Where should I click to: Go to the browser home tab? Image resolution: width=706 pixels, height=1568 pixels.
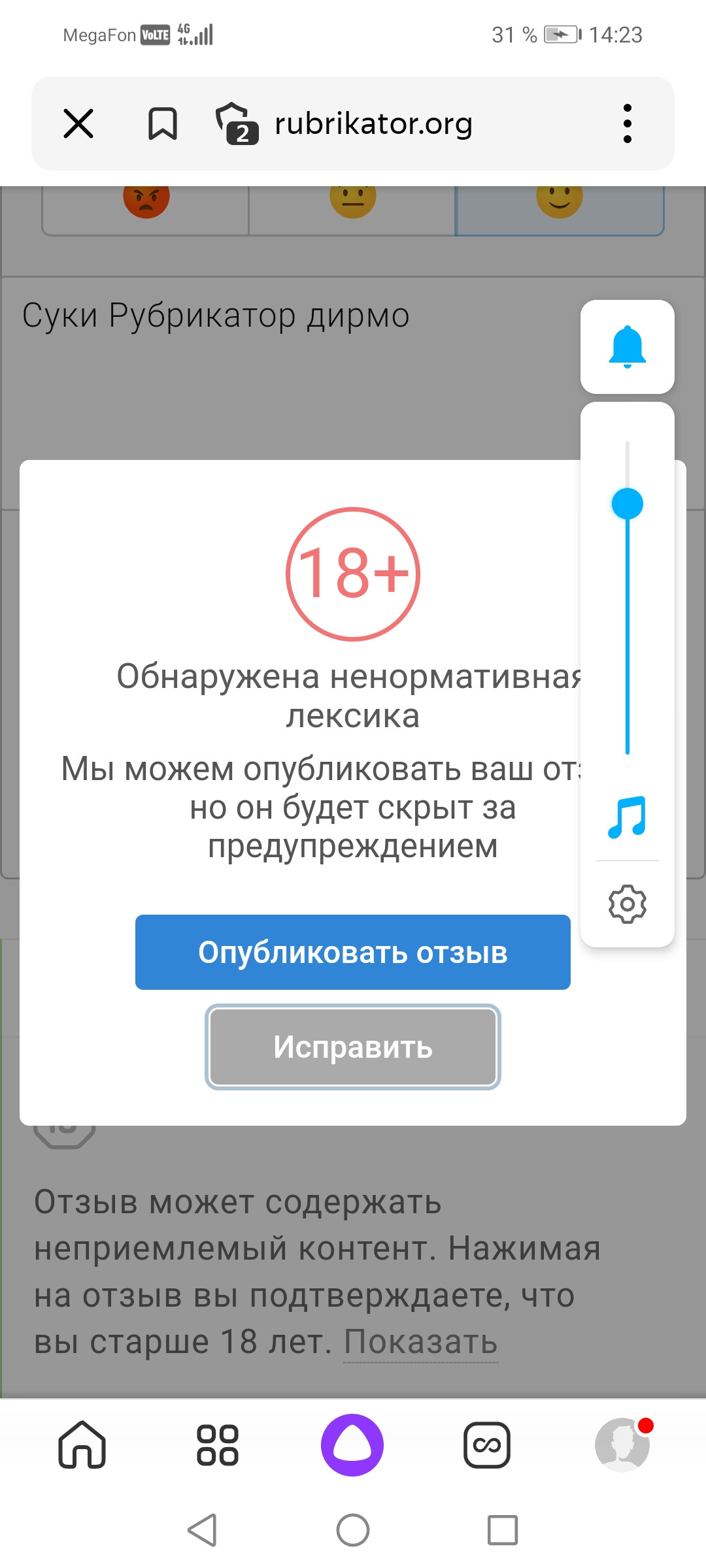click(82, 1445)
